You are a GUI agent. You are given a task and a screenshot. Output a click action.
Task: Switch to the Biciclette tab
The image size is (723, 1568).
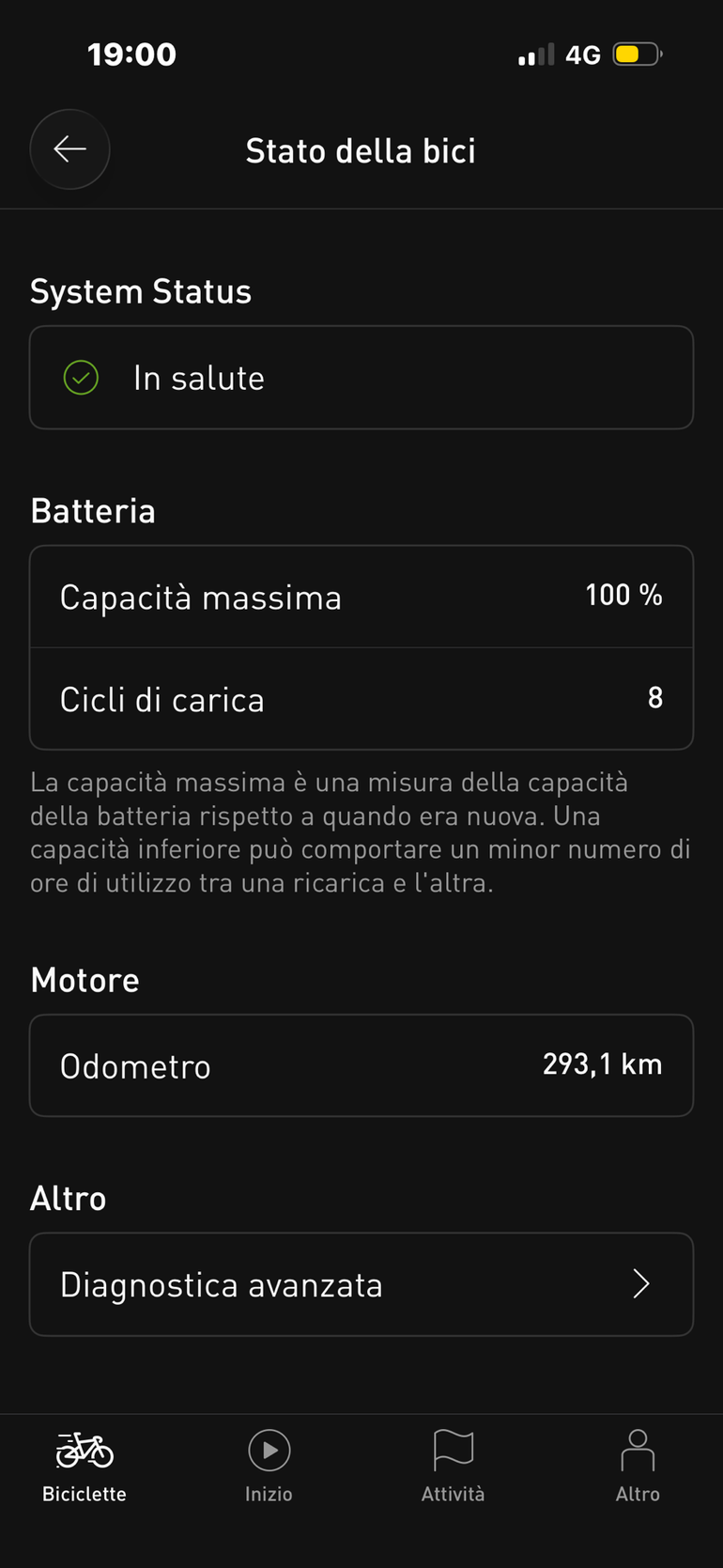pyautogui.click(x=85, y=1467)
